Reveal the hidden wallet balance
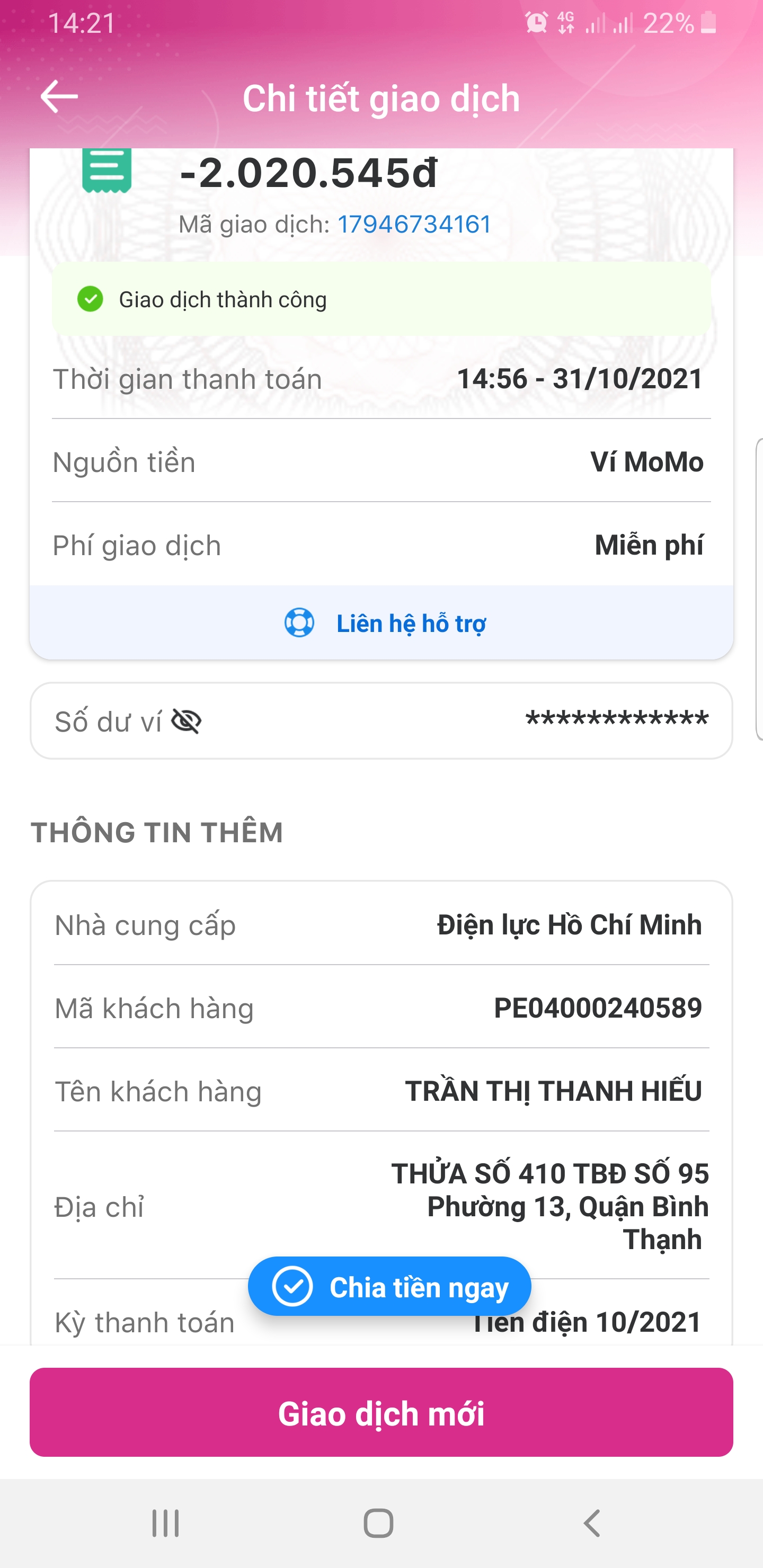The width and height of the screenshot is (763, 1568). pyautogui.click(x=187, y=721)
